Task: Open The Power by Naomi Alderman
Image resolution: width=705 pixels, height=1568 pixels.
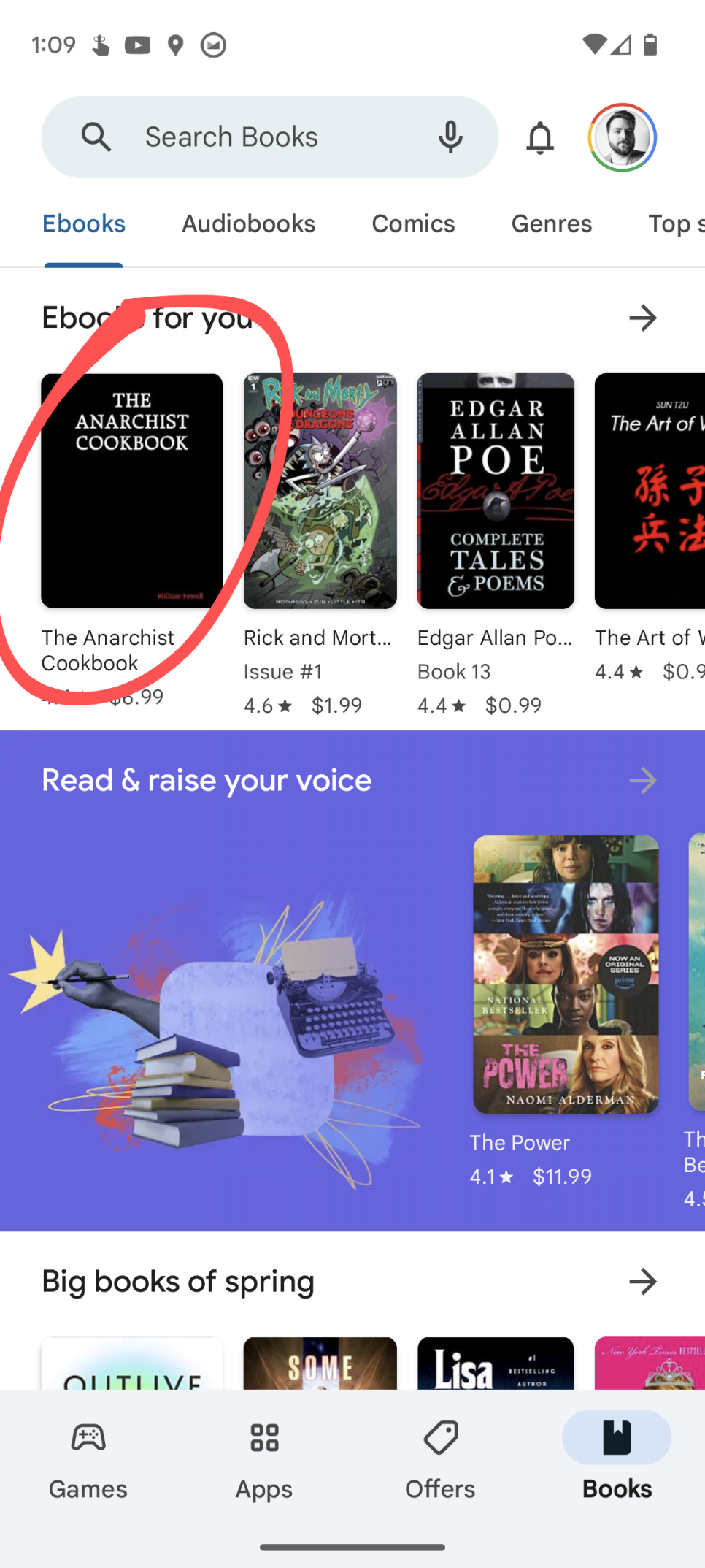Action: (566, 974)
